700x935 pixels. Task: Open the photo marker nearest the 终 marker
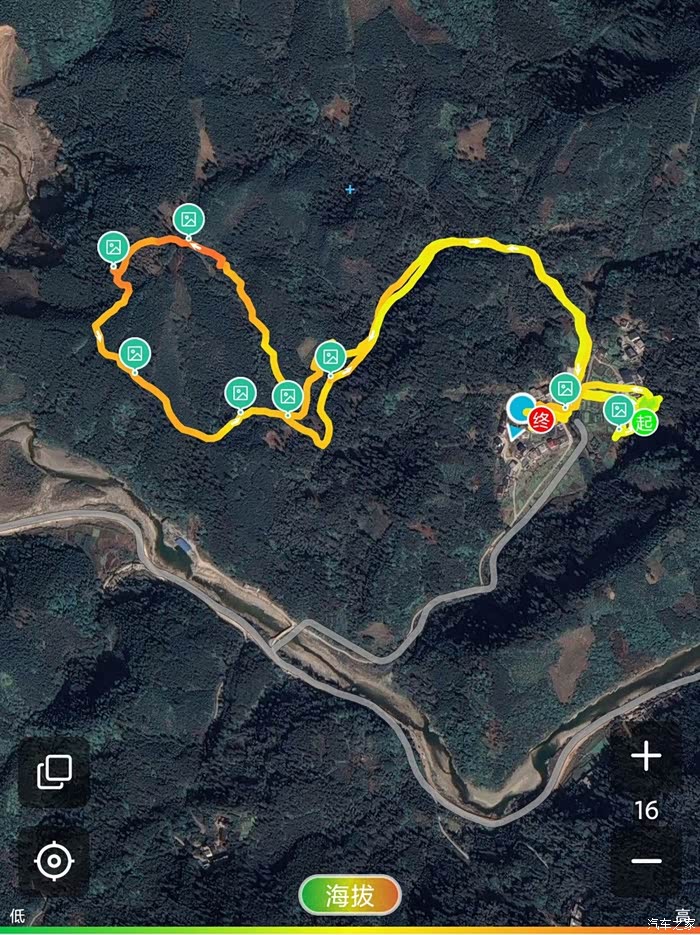[565, 387]
